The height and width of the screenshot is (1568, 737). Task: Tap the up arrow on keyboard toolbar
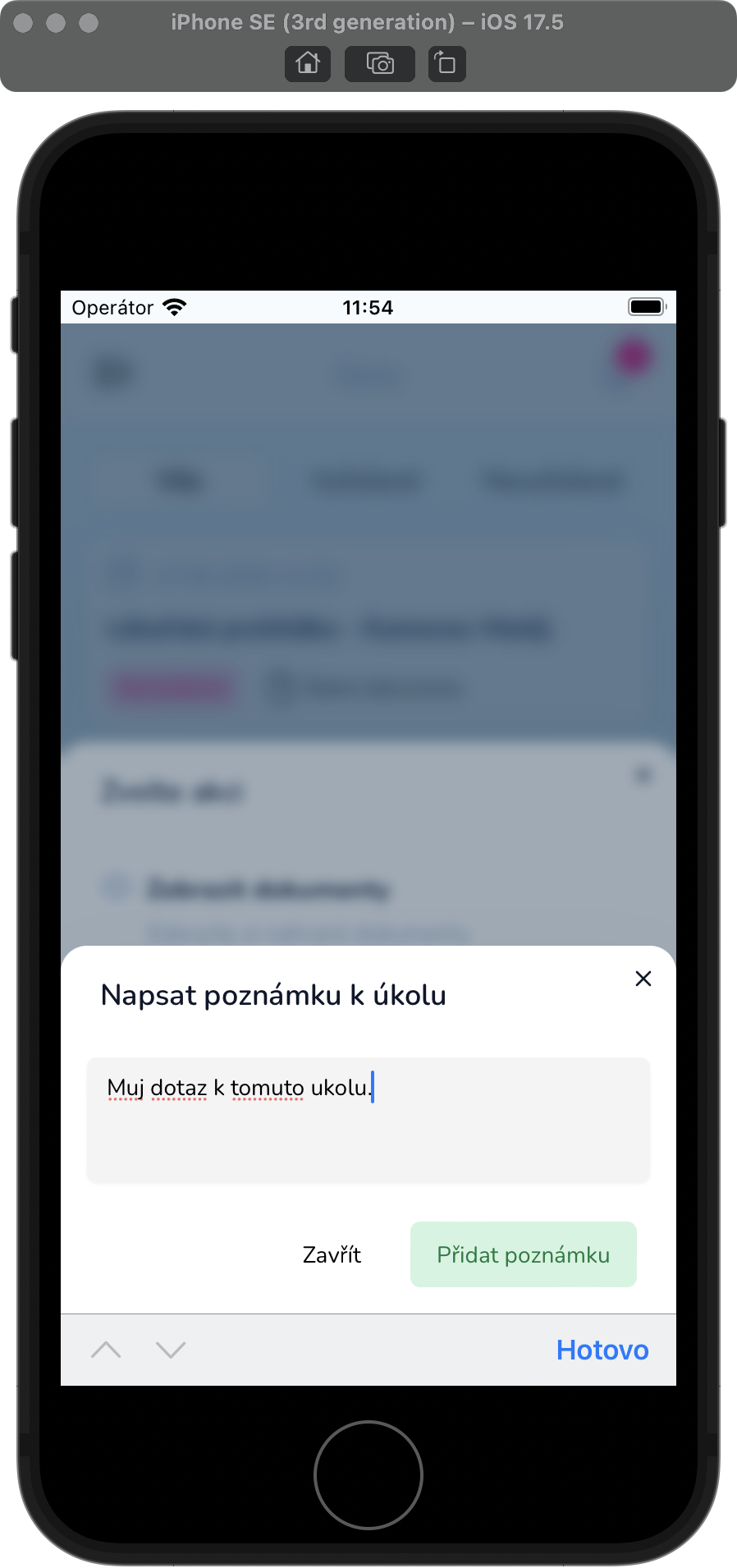[x=106, y=1350]
